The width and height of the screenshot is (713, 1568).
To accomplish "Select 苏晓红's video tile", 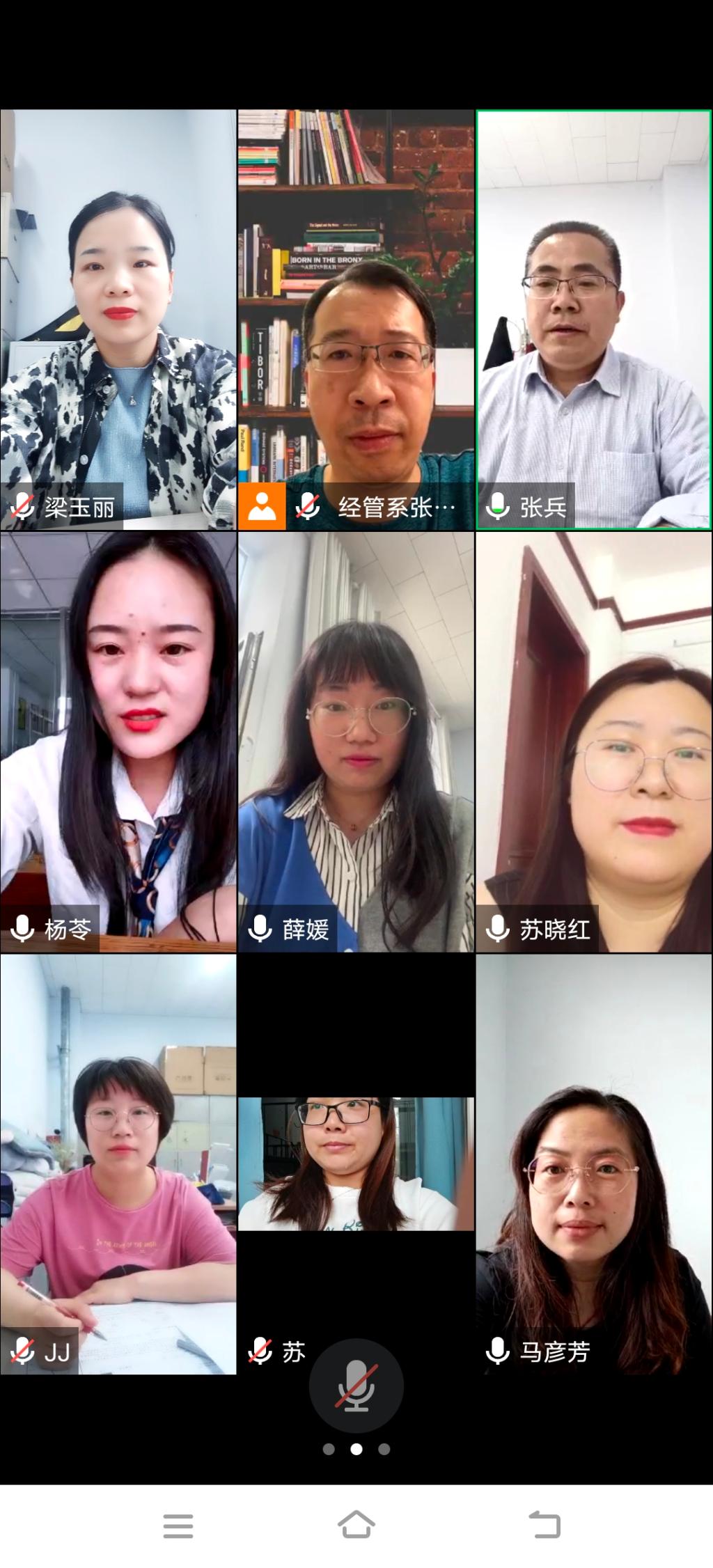I will 593,742.
